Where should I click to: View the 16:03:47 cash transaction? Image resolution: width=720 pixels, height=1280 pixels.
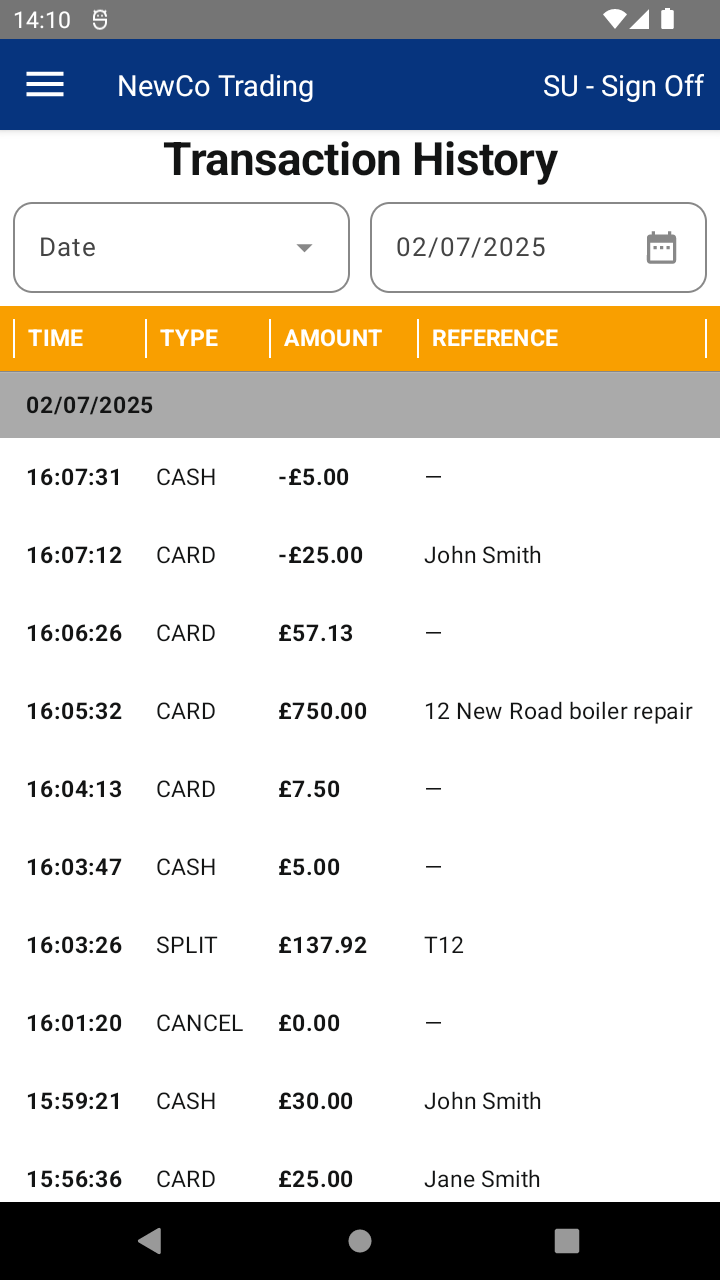point(360,867)
